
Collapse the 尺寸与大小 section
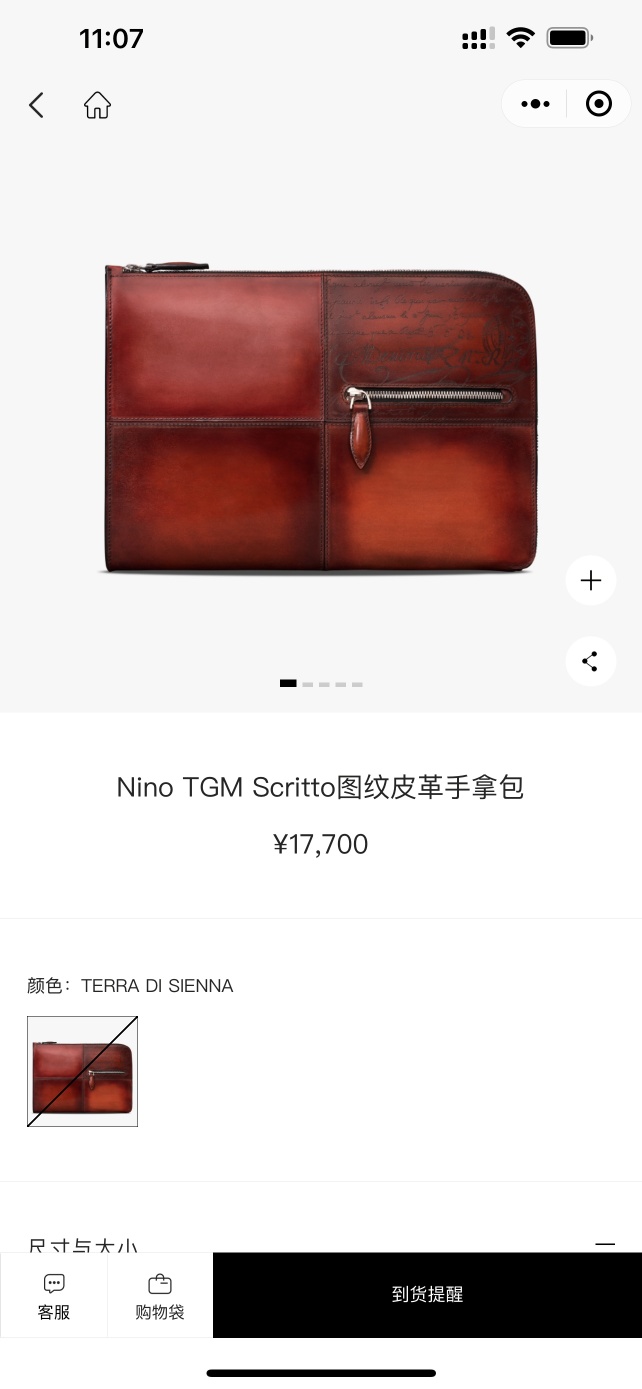tap(604, 1244)
